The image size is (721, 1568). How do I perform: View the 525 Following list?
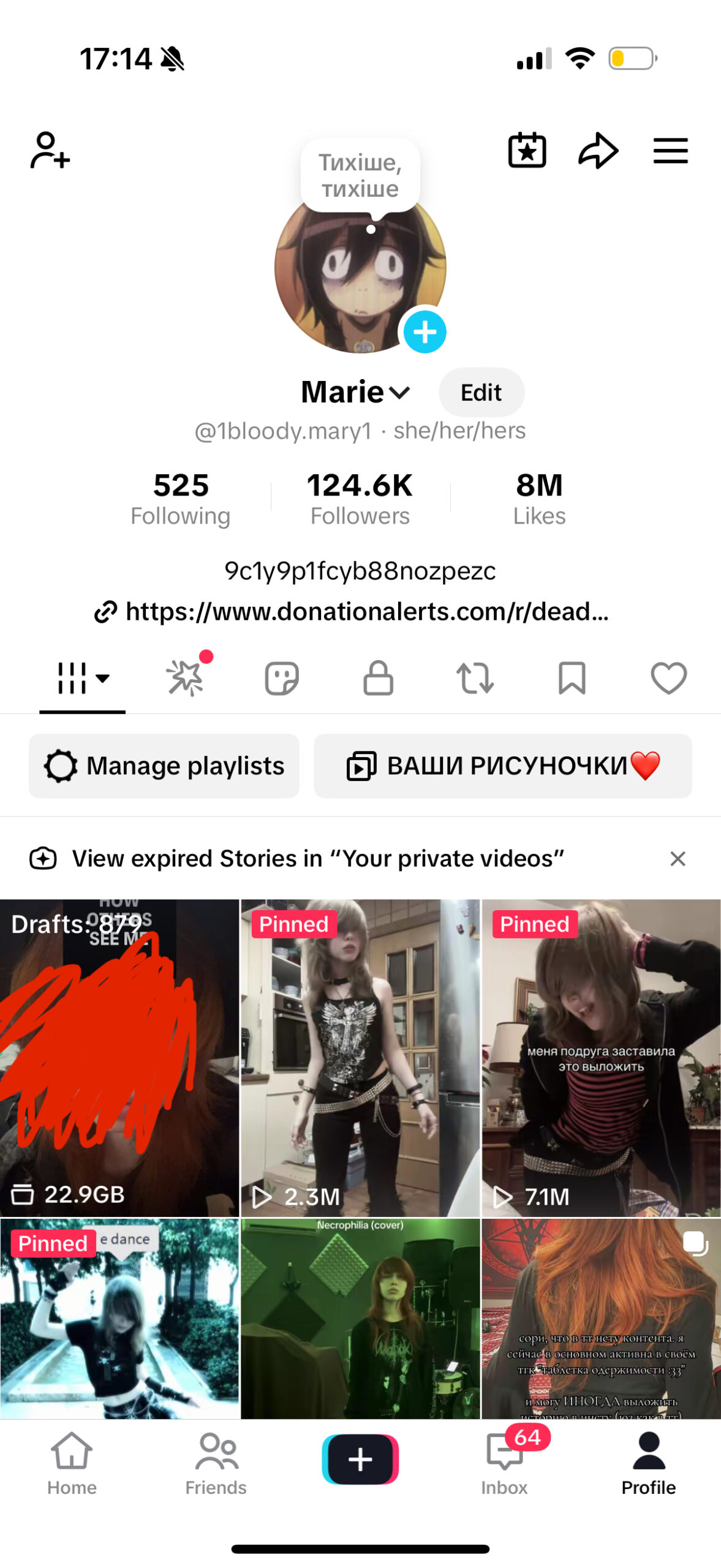point(181,497)
